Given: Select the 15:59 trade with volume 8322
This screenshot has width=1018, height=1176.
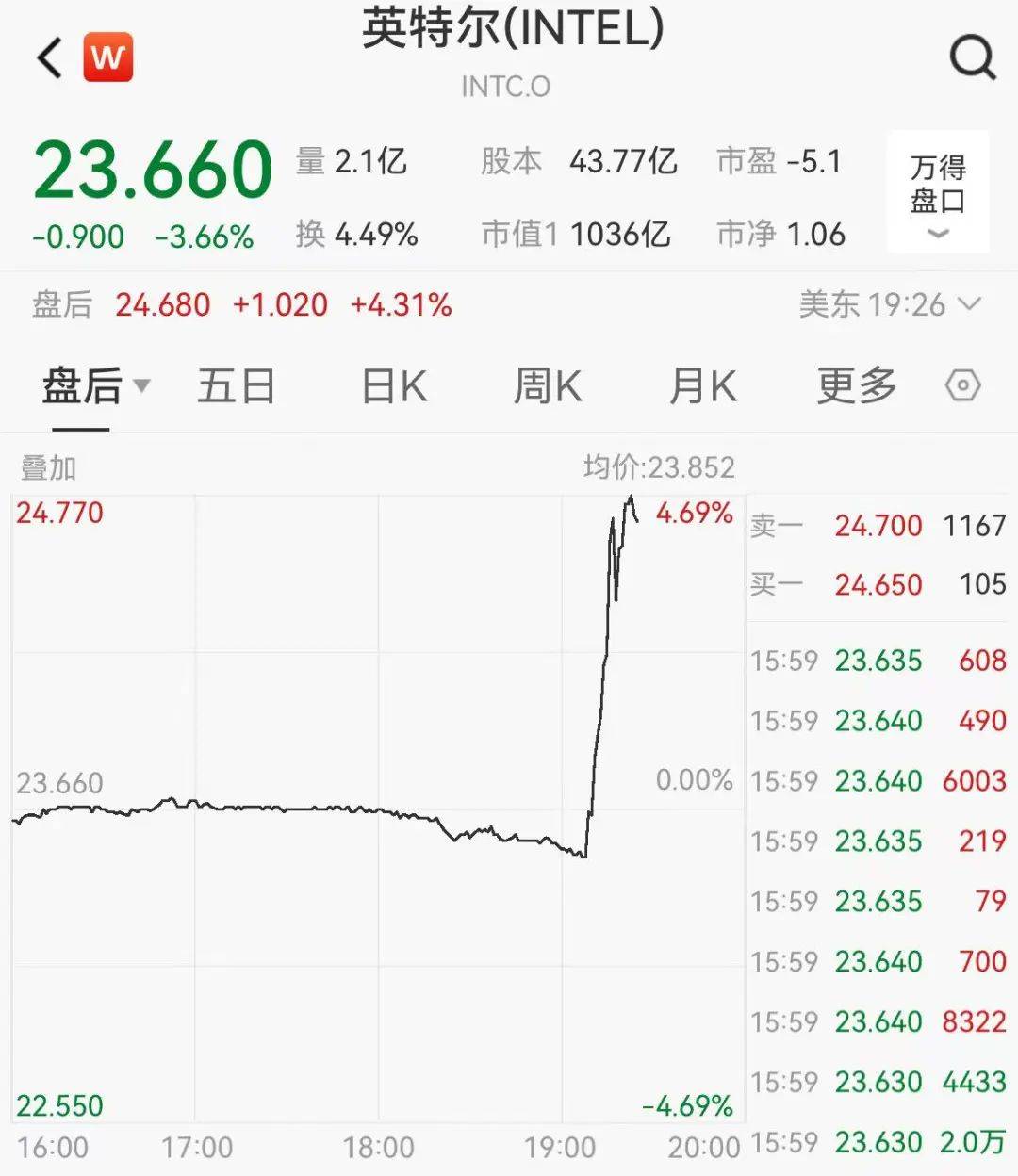Looking at the screenshot, I should pos(879,1021).
